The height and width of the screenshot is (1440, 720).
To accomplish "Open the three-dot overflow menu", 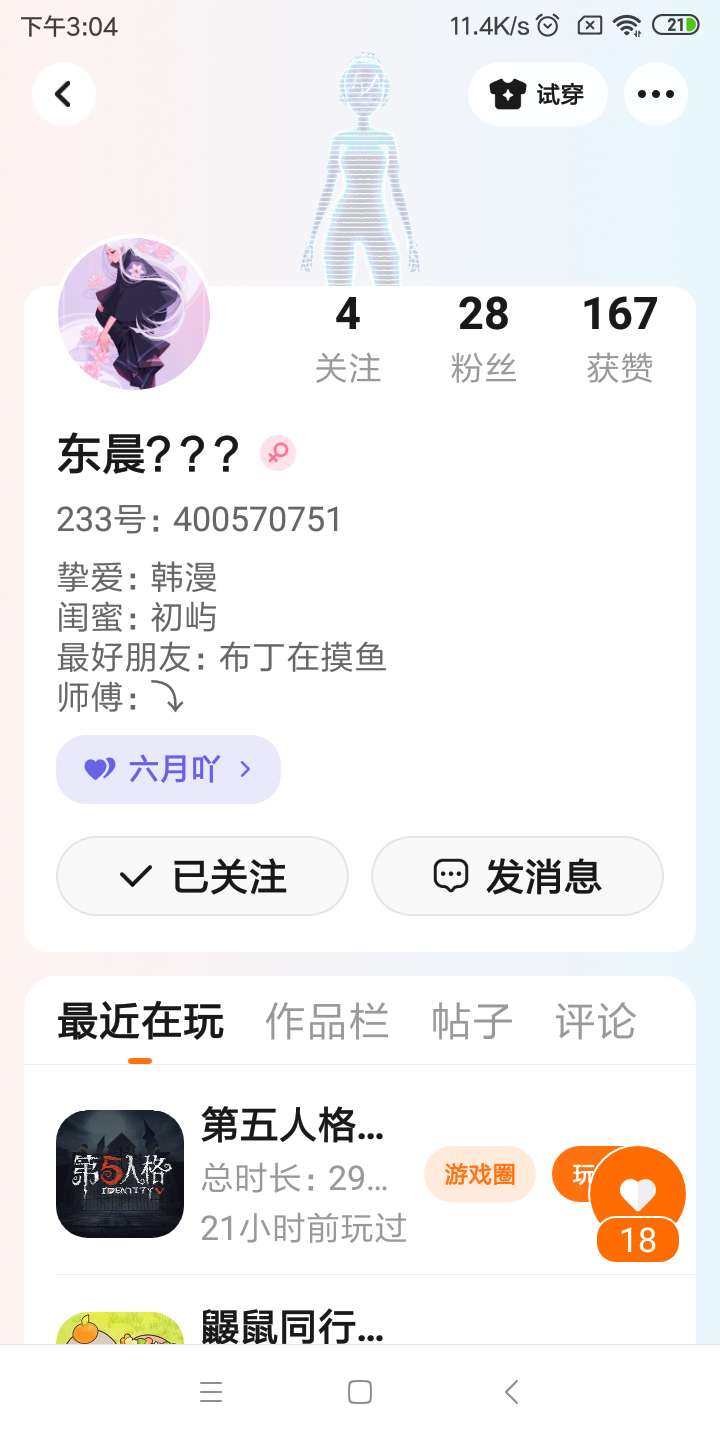I will (x=655, y=94).
